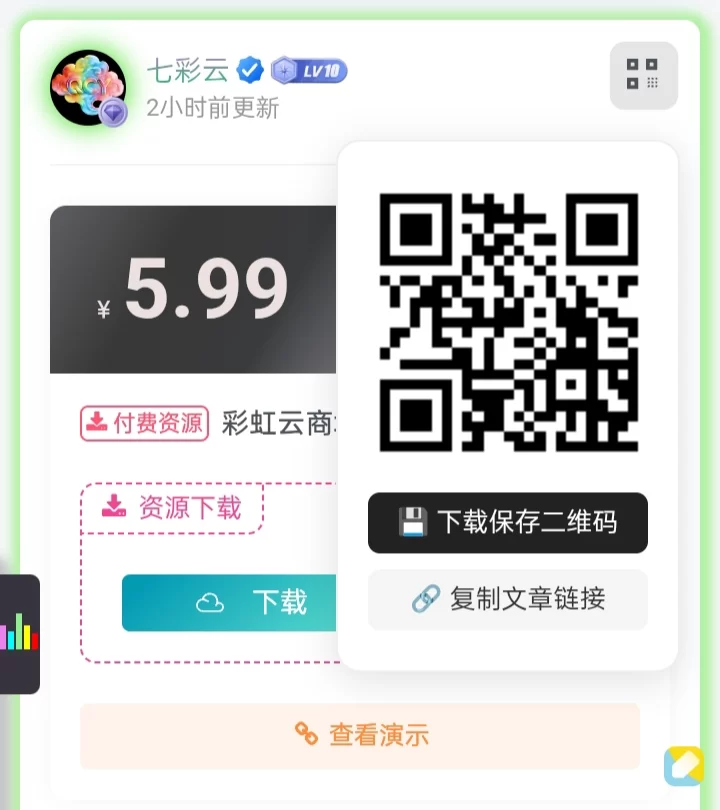The image size is (720, 810).
Task: Open the QR code panel icon top right
Action: [x=644, y=75]
